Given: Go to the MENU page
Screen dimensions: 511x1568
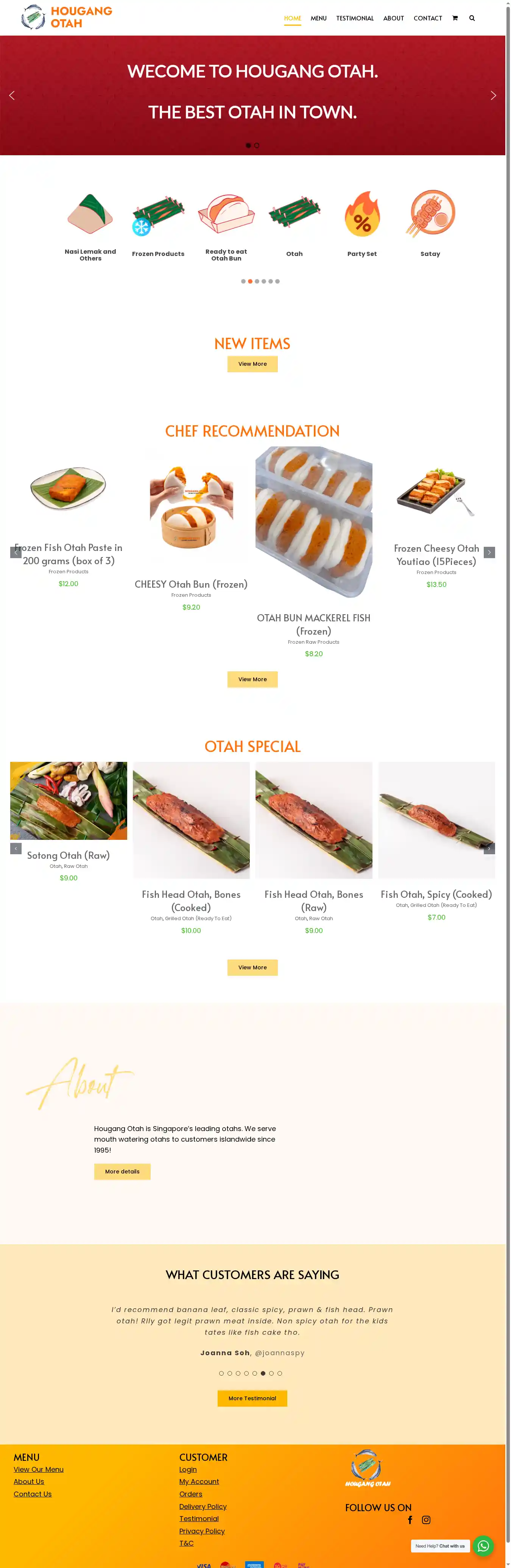Looking at the screenshot, I should [318, 18].
